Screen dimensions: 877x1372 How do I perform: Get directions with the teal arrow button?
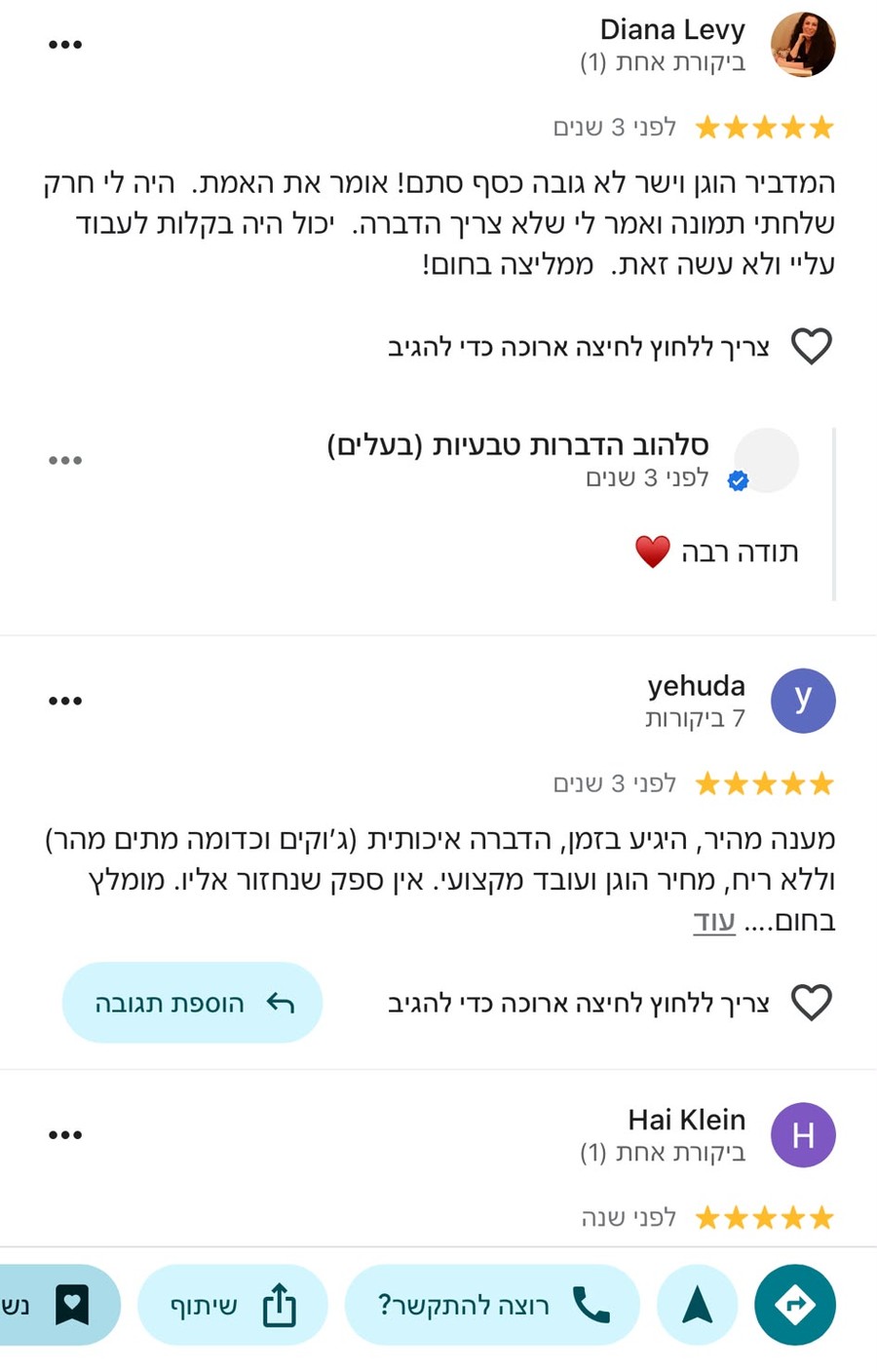[x=795, y=1305]
